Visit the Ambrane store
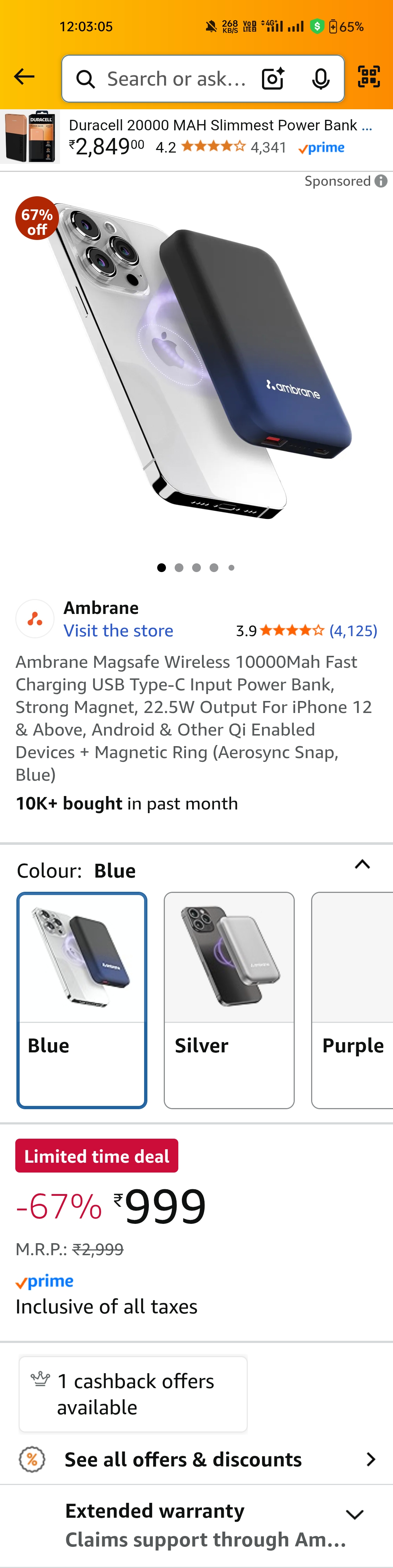 coord(118,631)
